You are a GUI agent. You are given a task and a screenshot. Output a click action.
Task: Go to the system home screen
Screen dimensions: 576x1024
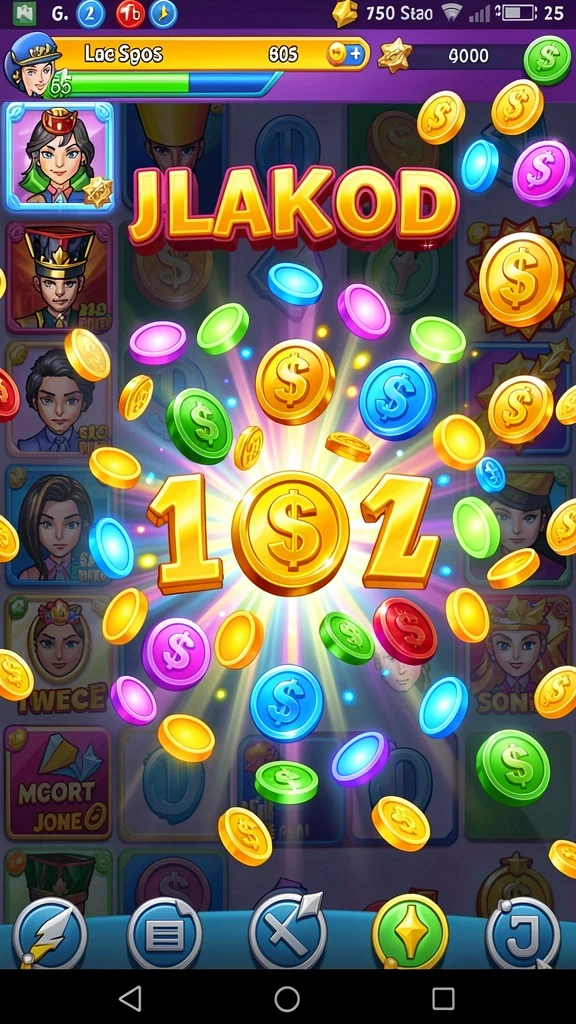tap(287, 998)
